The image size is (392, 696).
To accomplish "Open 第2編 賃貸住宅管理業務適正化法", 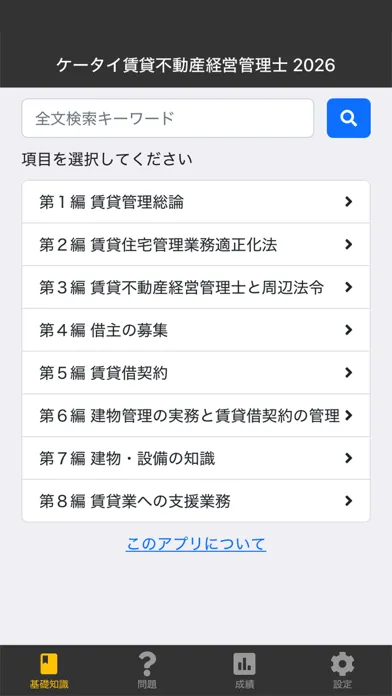I will point(196,245).
